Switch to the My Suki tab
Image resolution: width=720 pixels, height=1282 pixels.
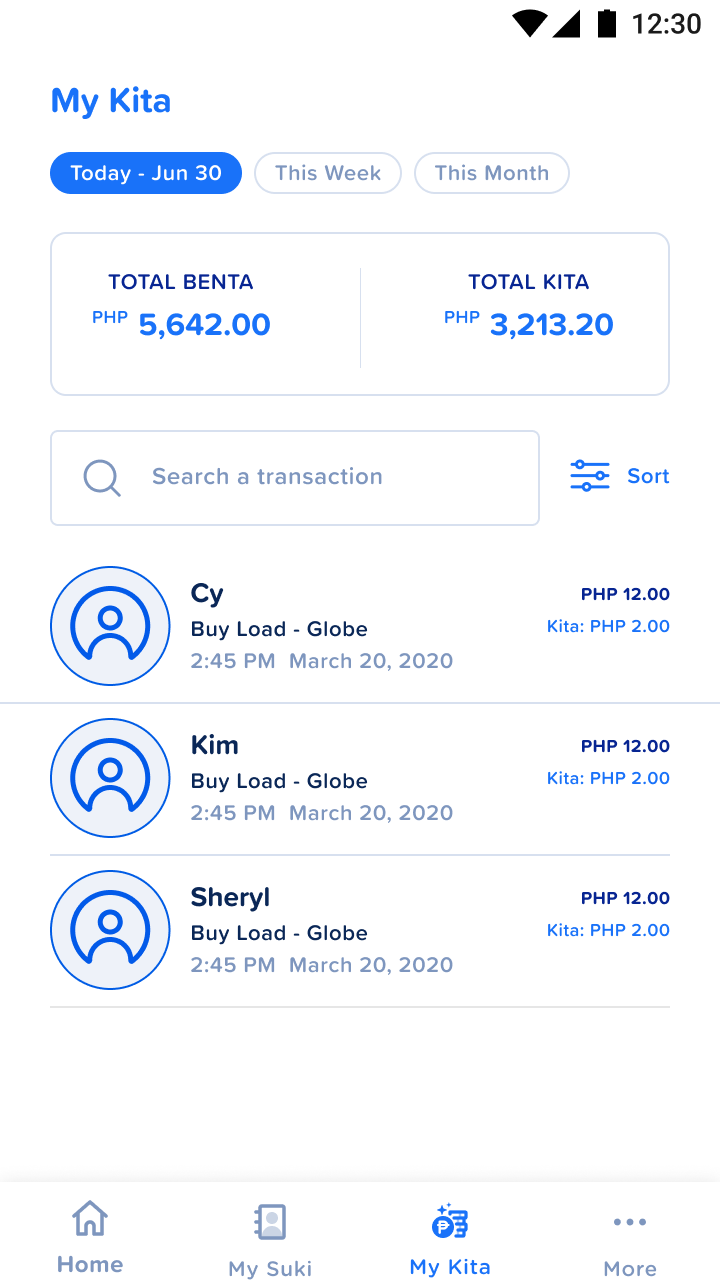(x=270, y=1240)
